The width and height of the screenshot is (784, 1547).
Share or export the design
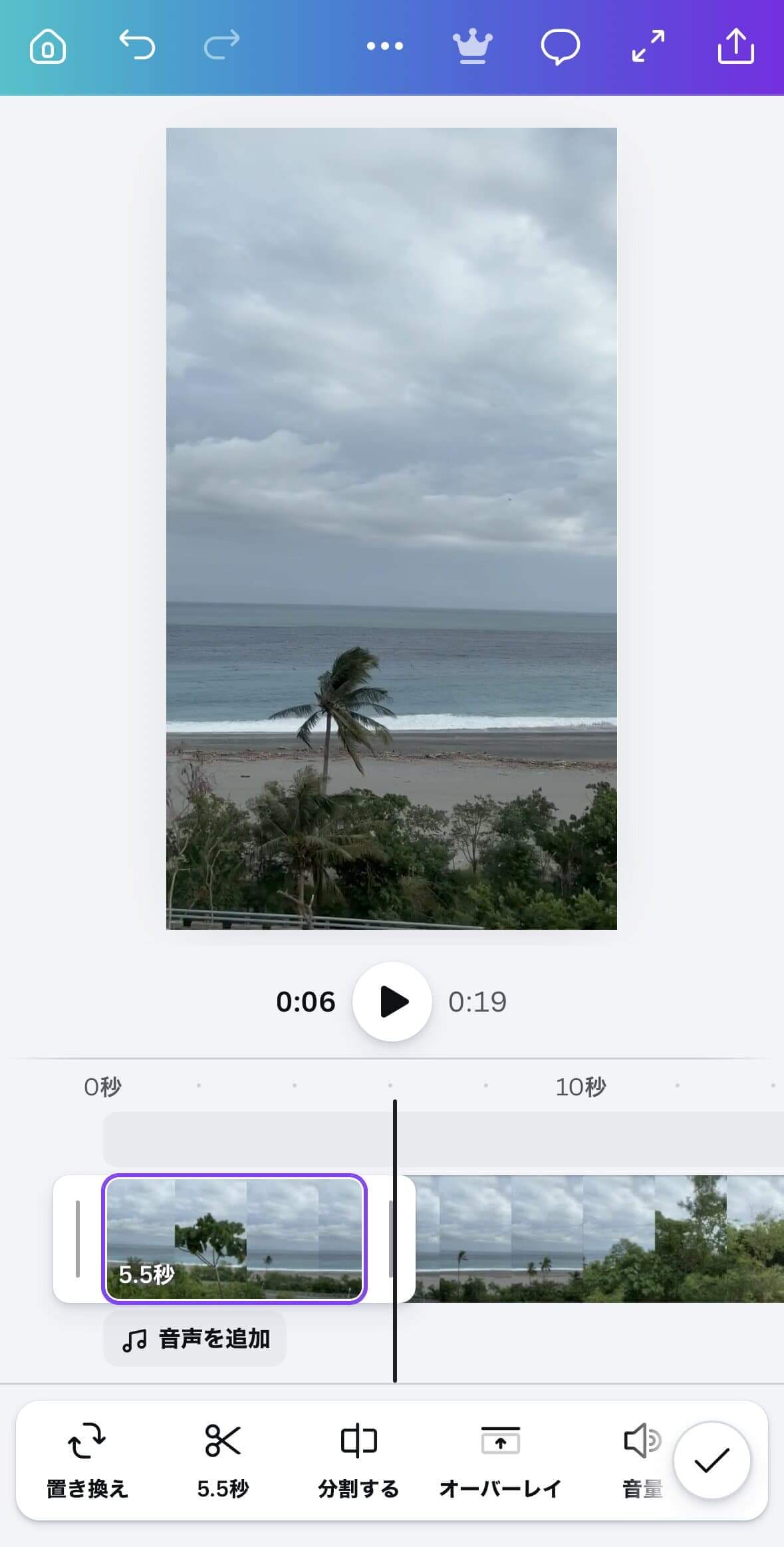click(735, 47)
